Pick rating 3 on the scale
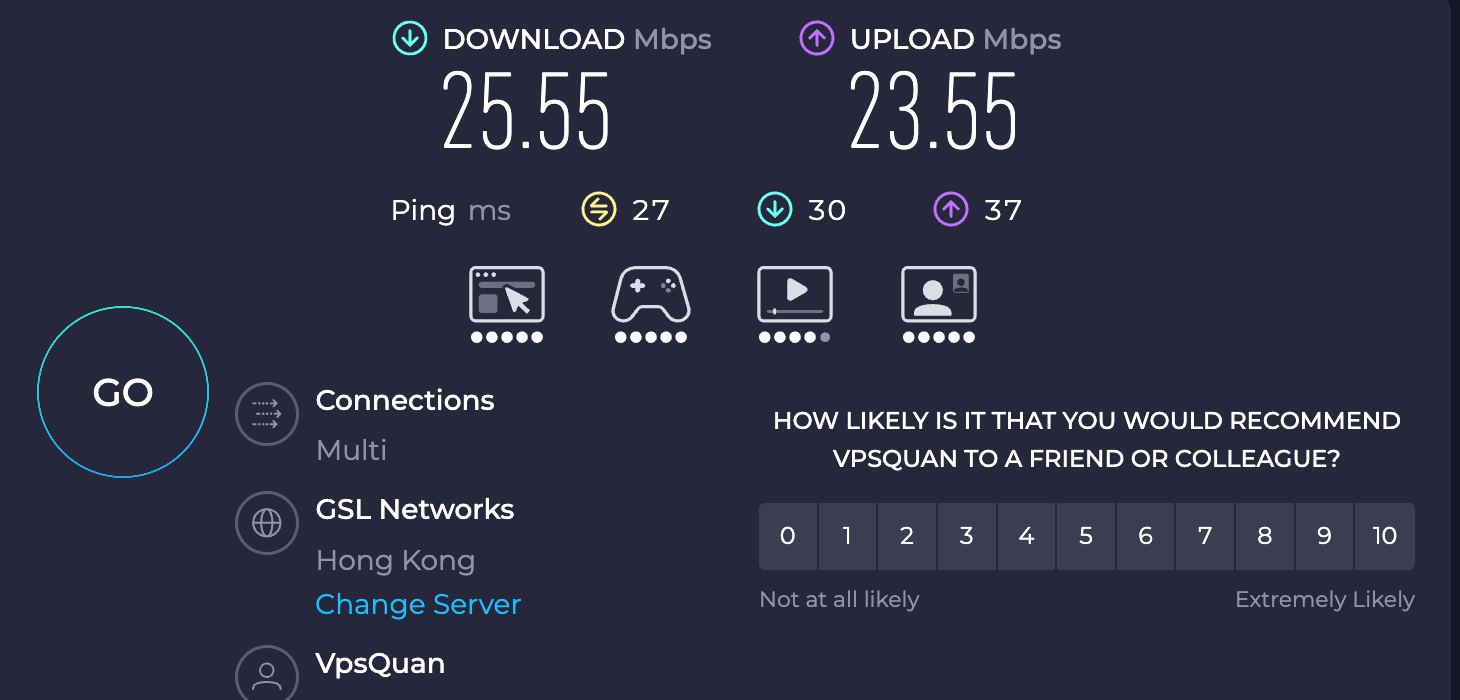 (x=966, y=536)
